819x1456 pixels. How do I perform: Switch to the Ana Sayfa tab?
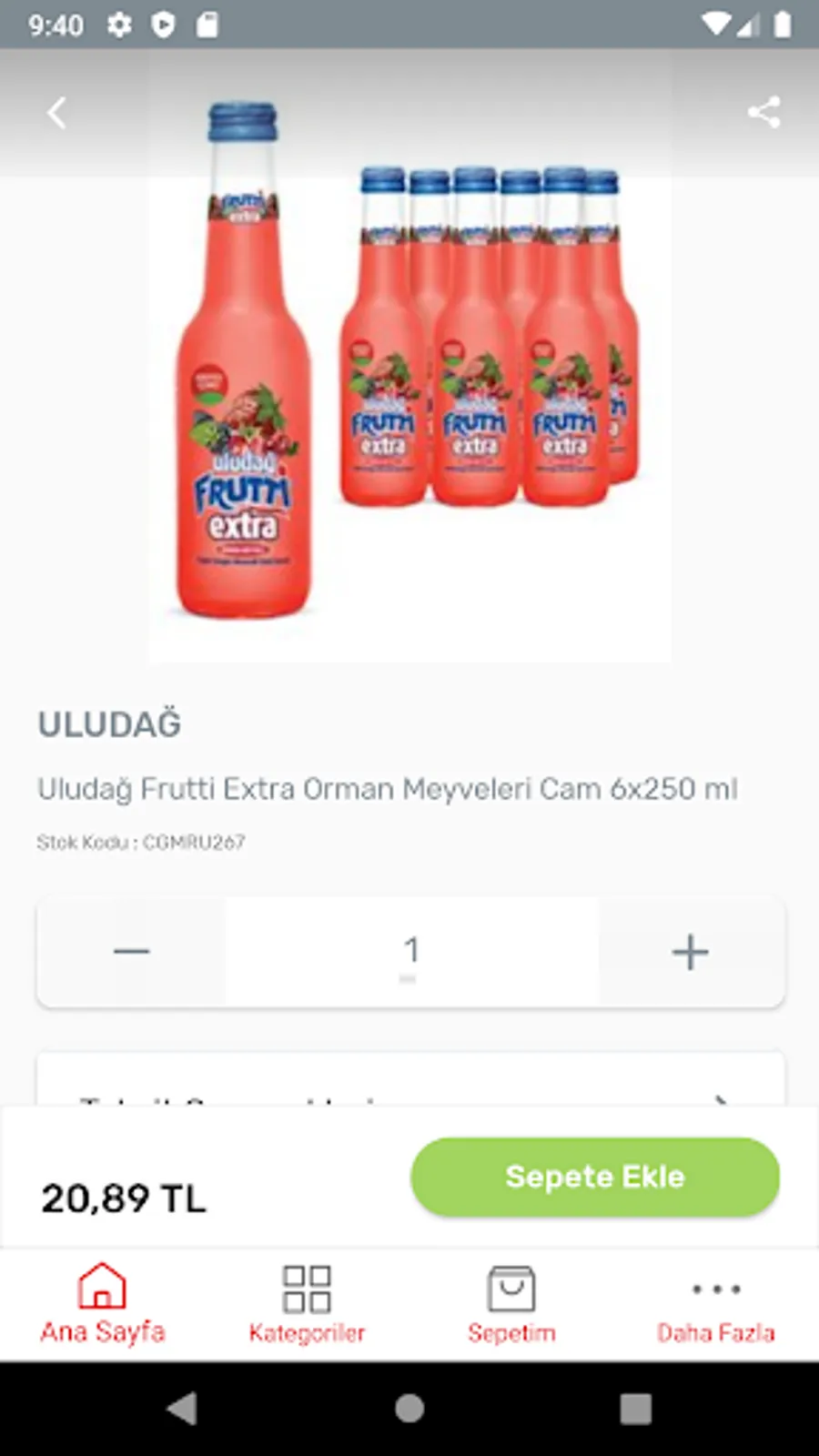(102, 1304)
